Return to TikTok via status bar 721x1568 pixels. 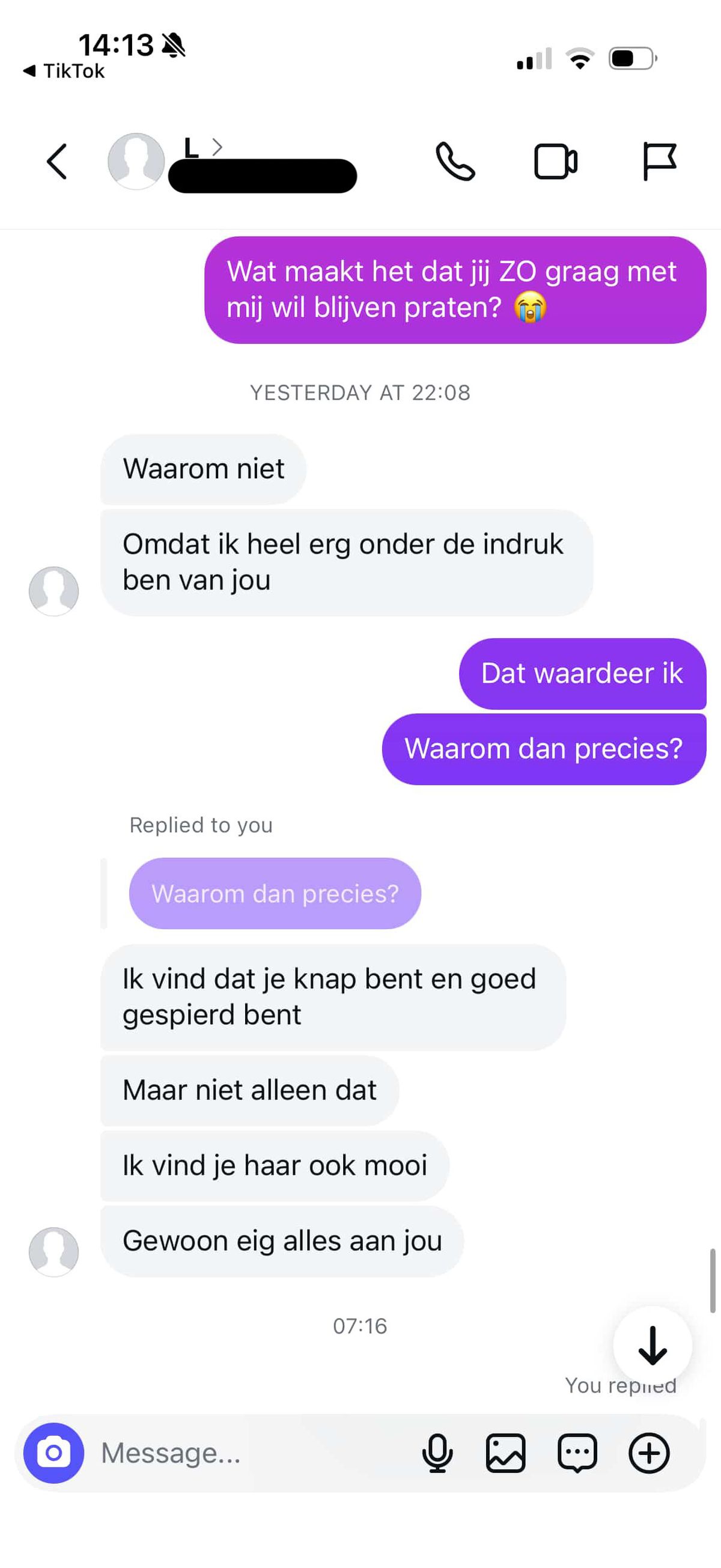64,71
